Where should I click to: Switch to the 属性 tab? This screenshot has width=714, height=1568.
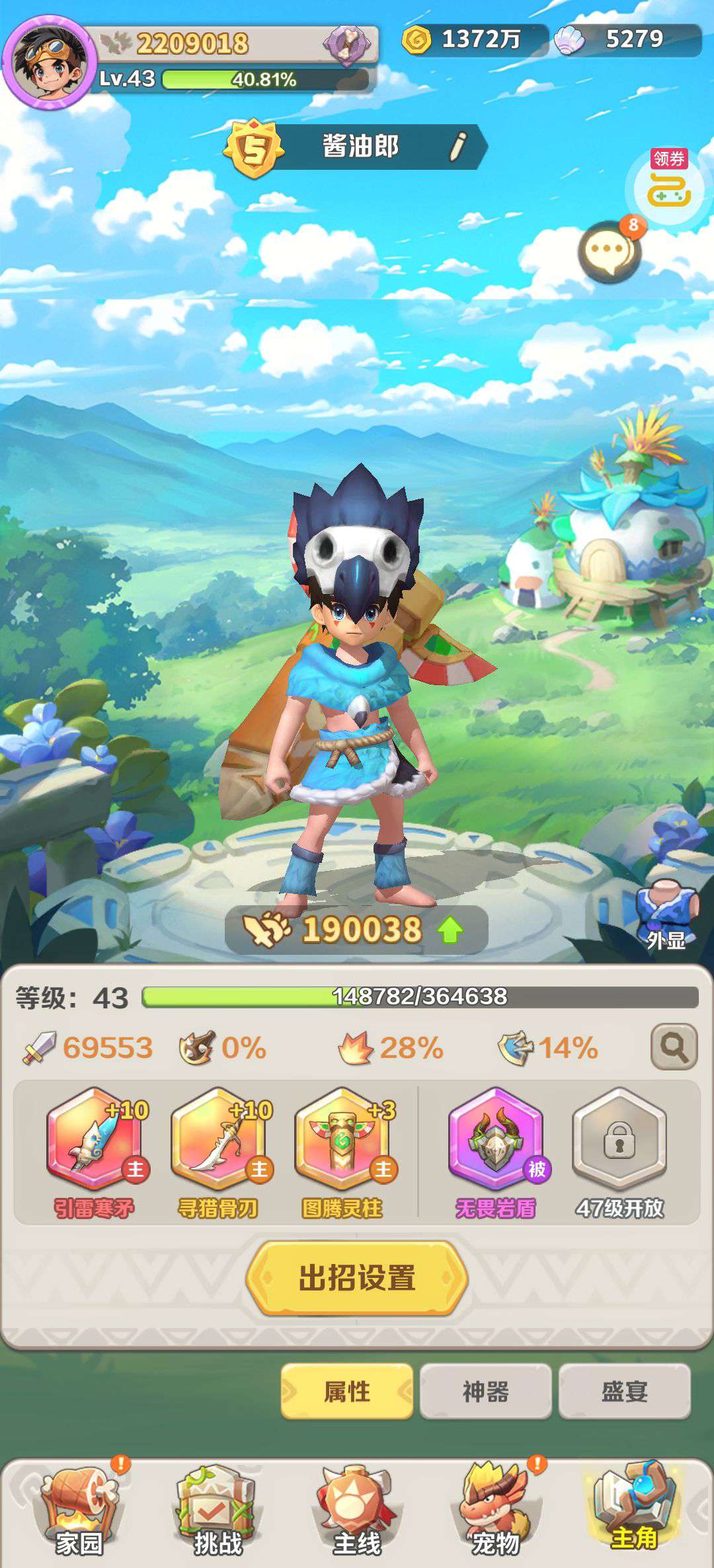(x=347, y=1392)
